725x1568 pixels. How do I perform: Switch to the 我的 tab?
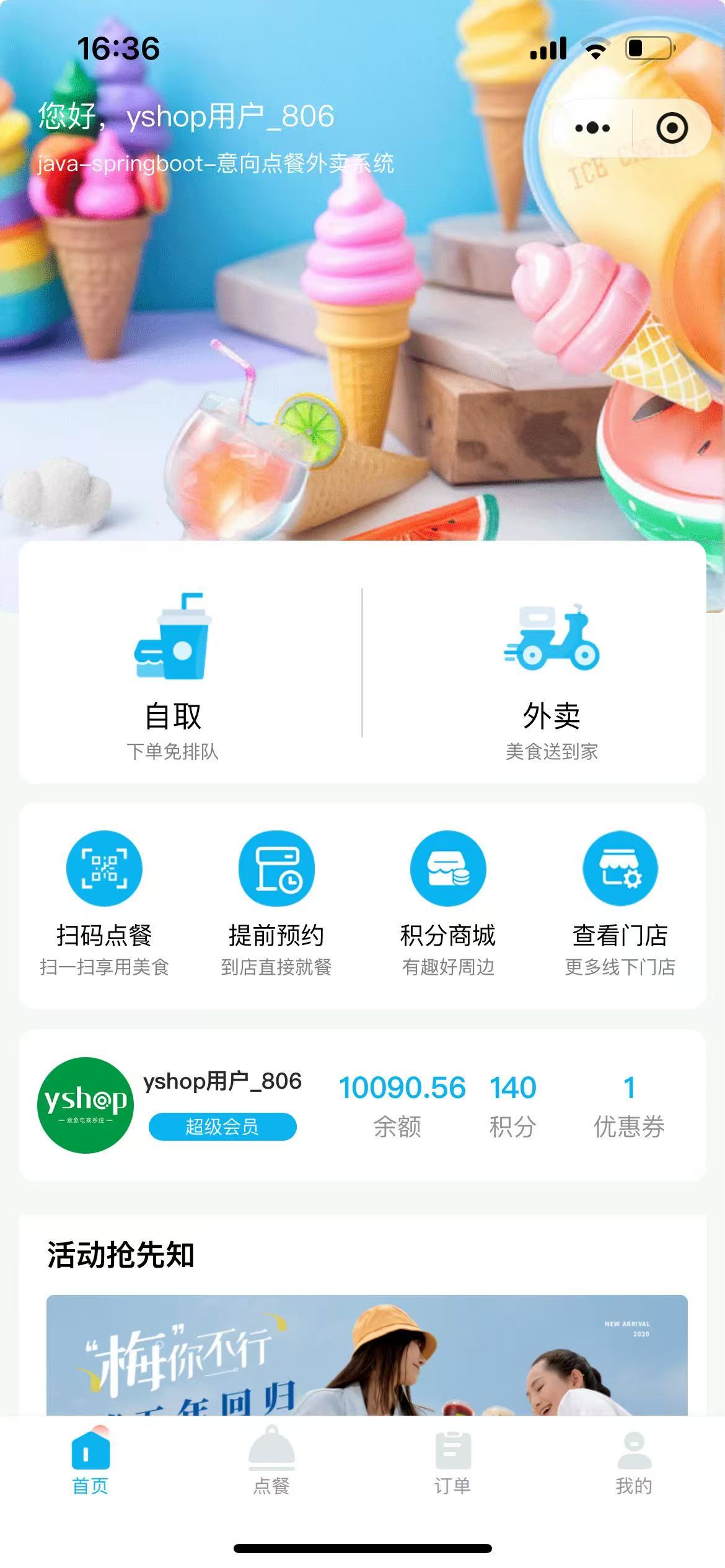tap(633, 1460)
